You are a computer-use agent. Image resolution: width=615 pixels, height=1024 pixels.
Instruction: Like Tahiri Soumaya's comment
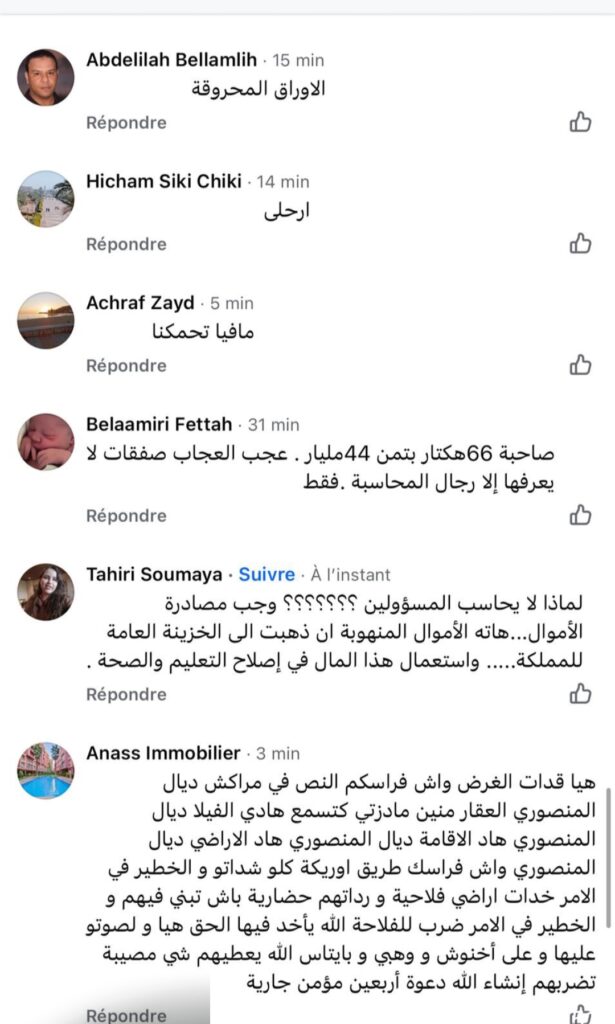pos(580,693)
